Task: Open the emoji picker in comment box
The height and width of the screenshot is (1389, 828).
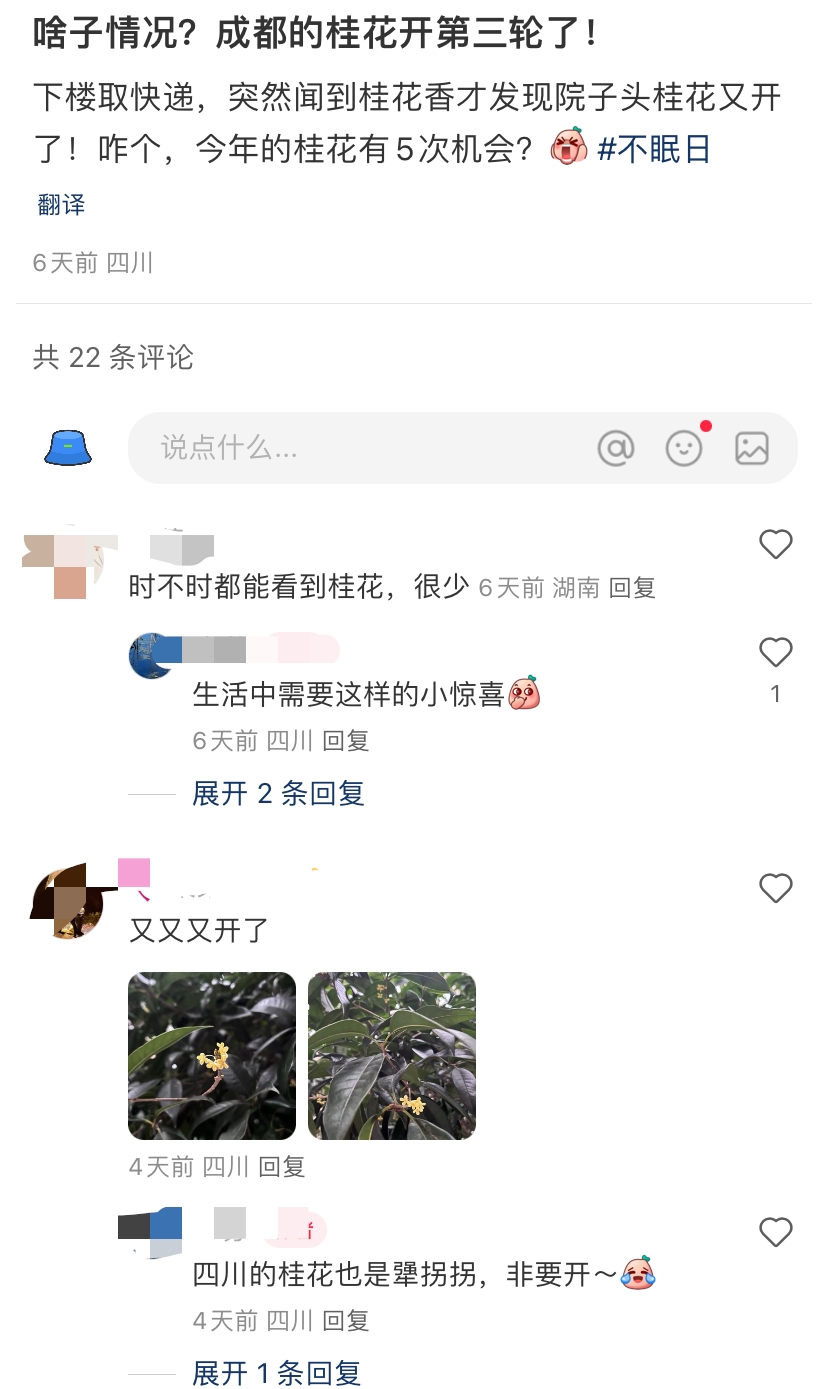Action: point(684,449)
